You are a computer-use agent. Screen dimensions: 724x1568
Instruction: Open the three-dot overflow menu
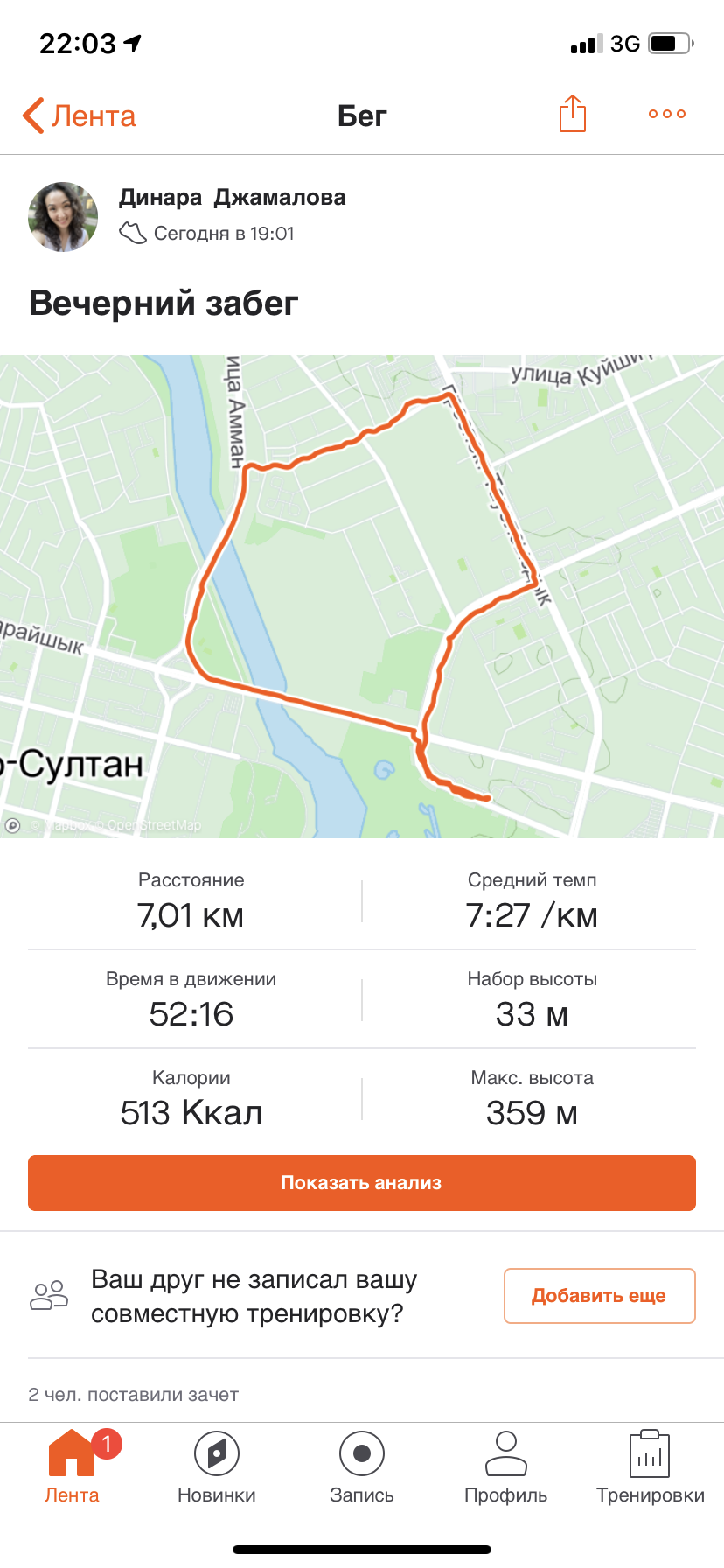pyautogui.click(x=667, y=114)
